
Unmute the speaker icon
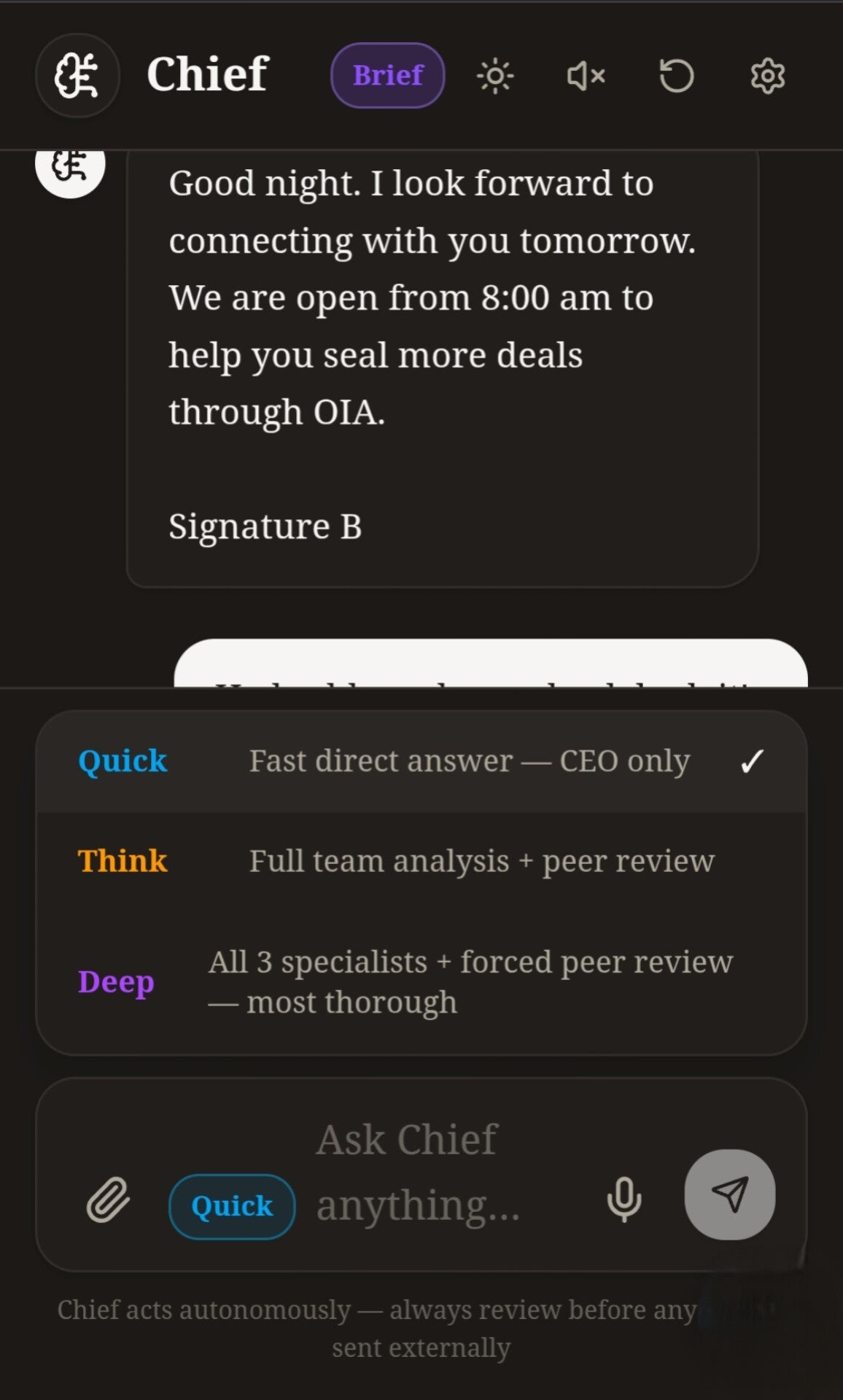pos(586,76)
